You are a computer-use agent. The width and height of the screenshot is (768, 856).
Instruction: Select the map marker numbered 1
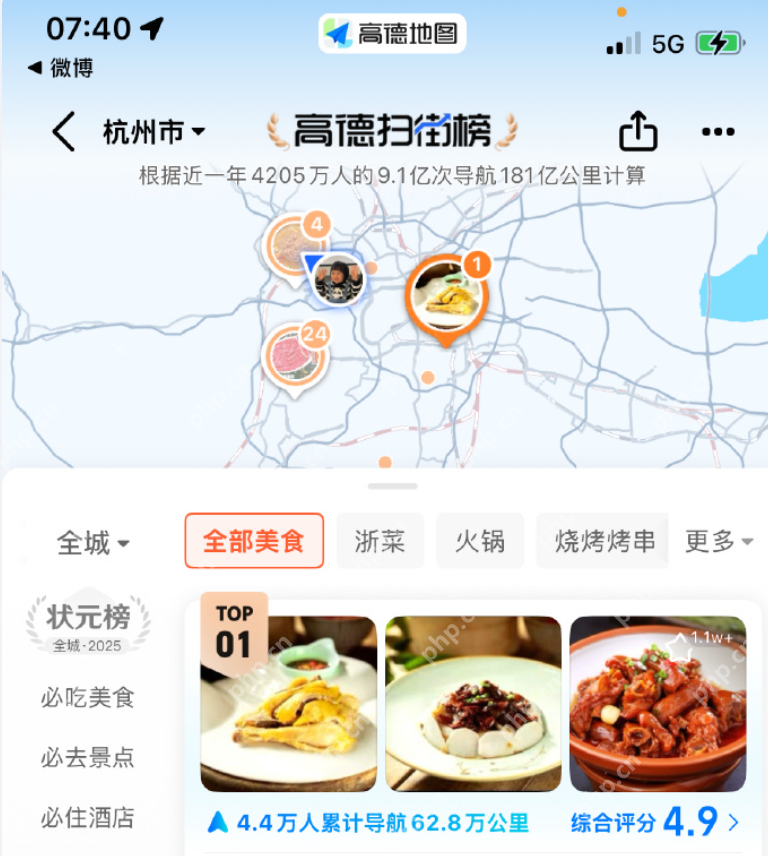pyautogui.click(x=445, y=295)
